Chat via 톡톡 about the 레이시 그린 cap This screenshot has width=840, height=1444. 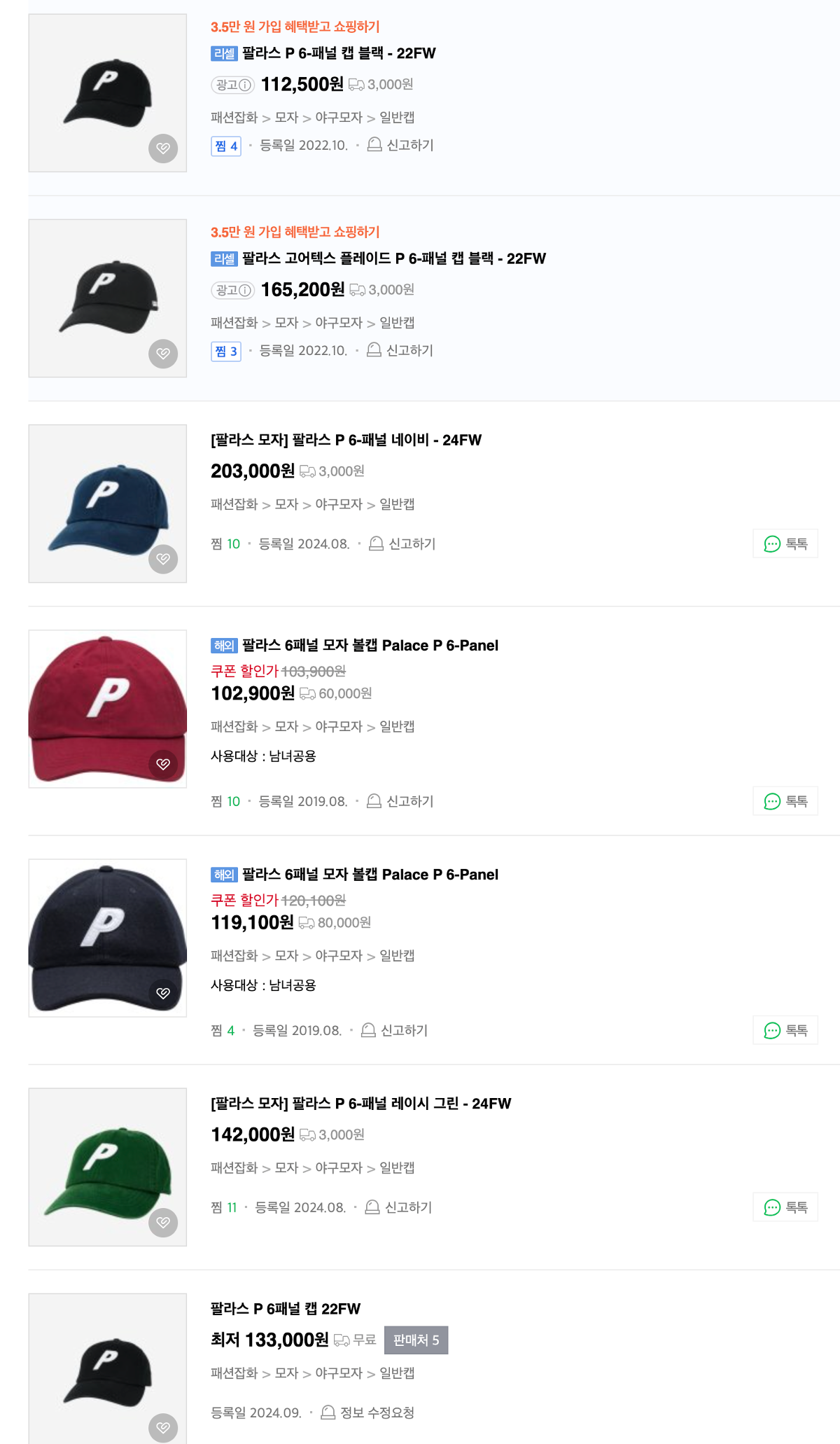[x=785, y=1208]
